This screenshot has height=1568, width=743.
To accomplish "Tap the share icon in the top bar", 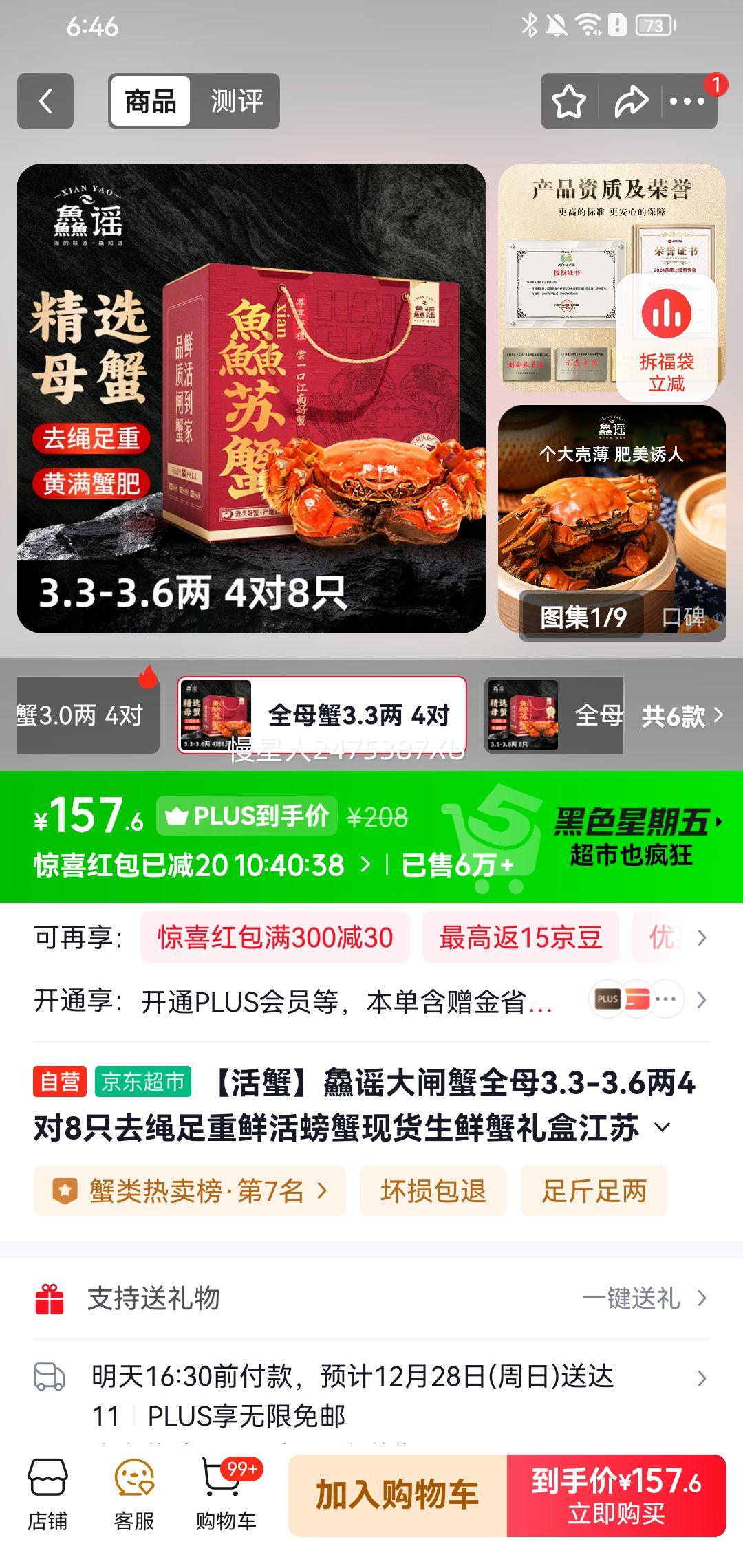I will [x=630, y=101].
